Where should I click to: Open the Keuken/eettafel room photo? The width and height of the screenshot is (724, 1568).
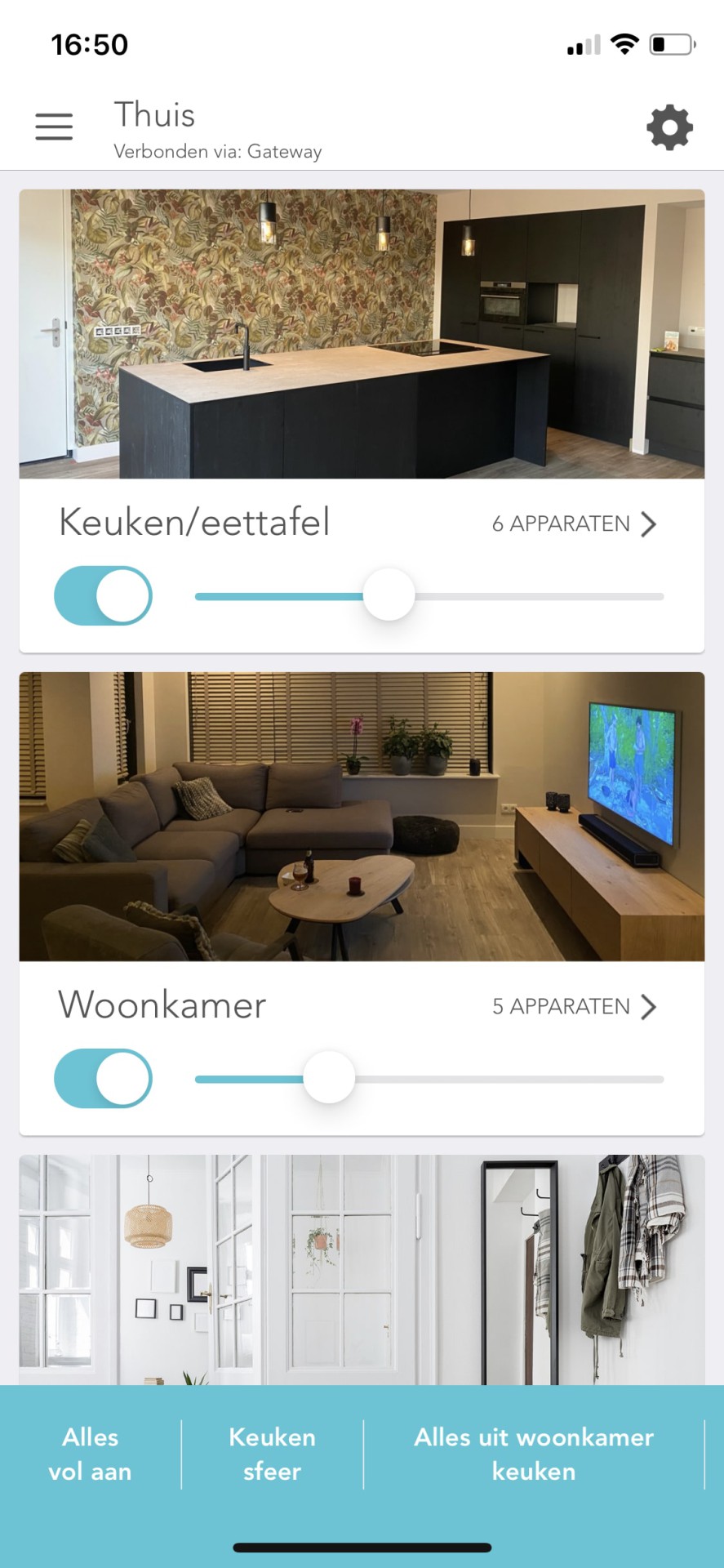coord(362,334)
